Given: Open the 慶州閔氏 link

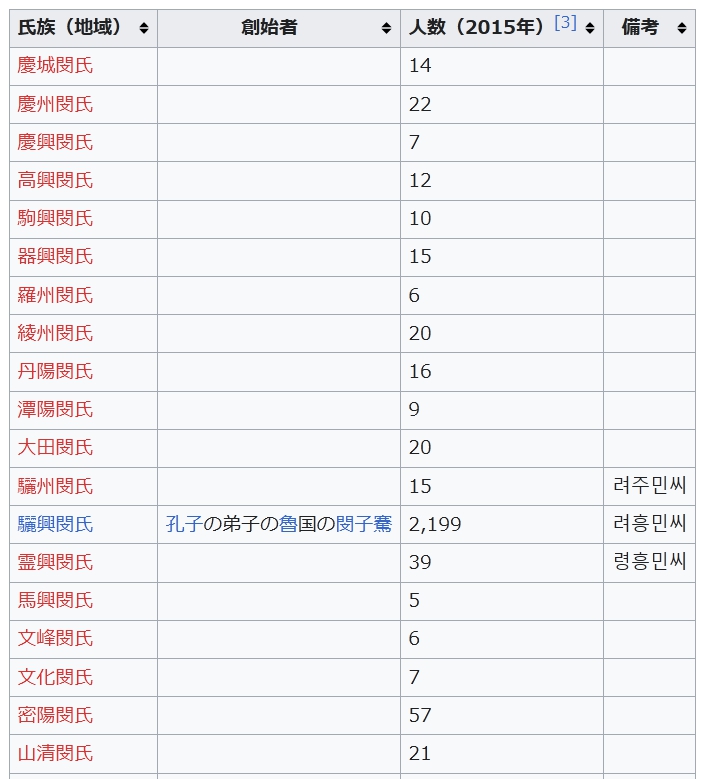Looking at the screenshot, I should 55,104.
